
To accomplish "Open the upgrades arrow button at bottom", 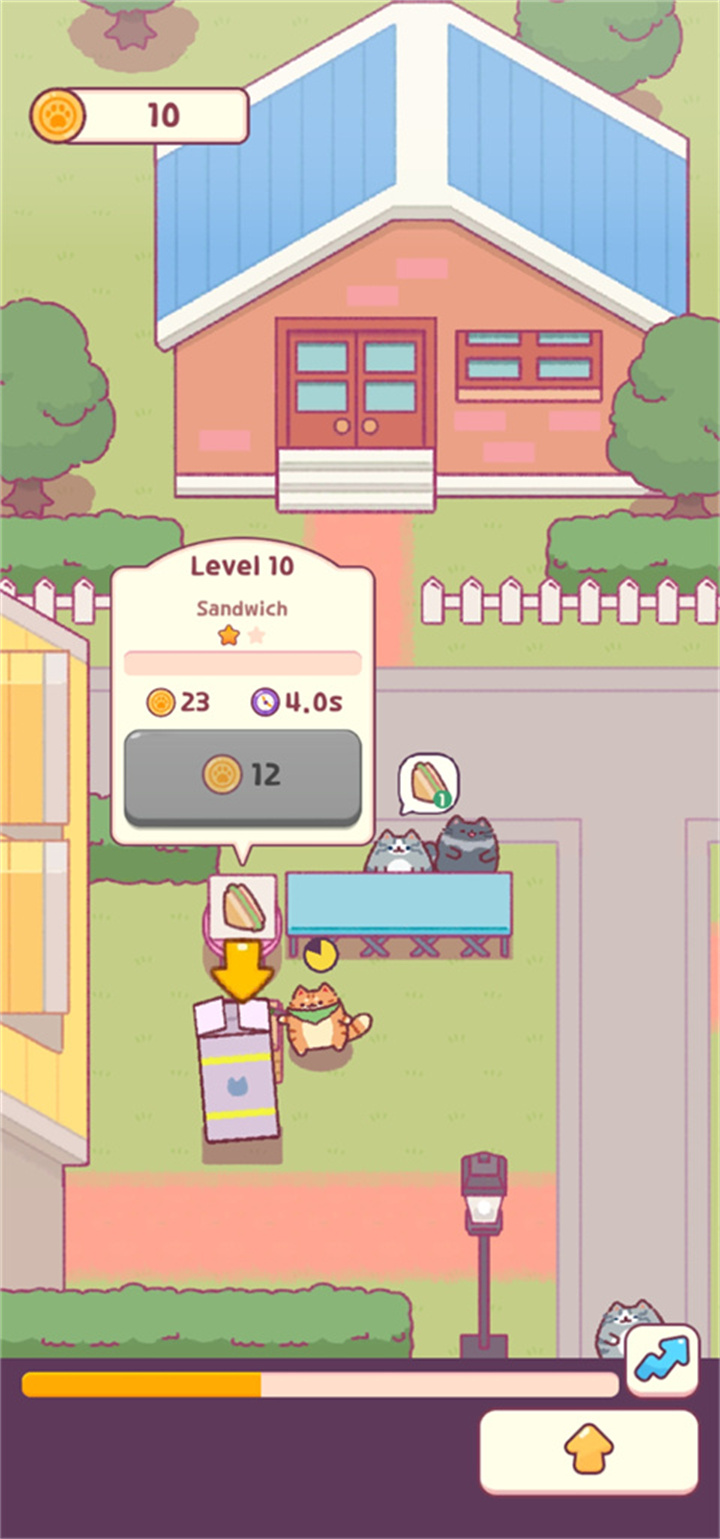I will tap(589, 1452).
